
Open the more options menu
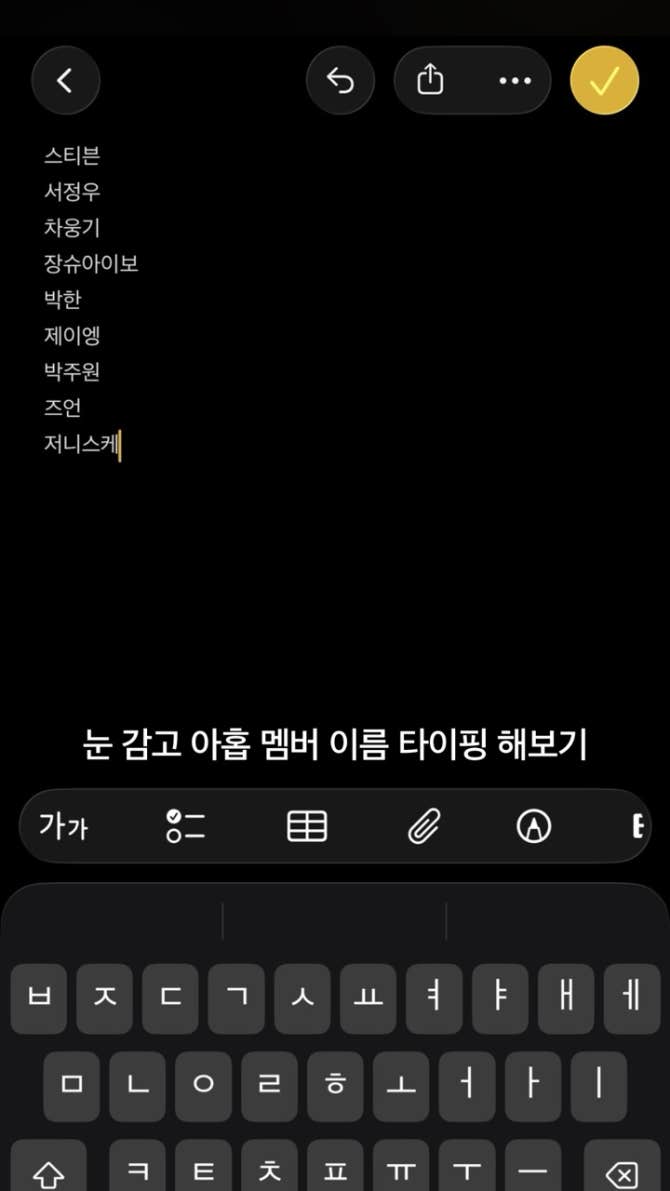514,80
